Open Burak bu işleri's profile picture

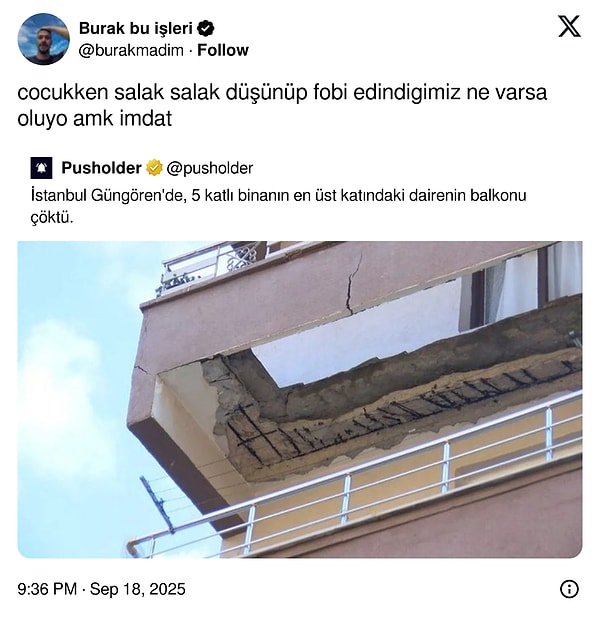point(43,39)
